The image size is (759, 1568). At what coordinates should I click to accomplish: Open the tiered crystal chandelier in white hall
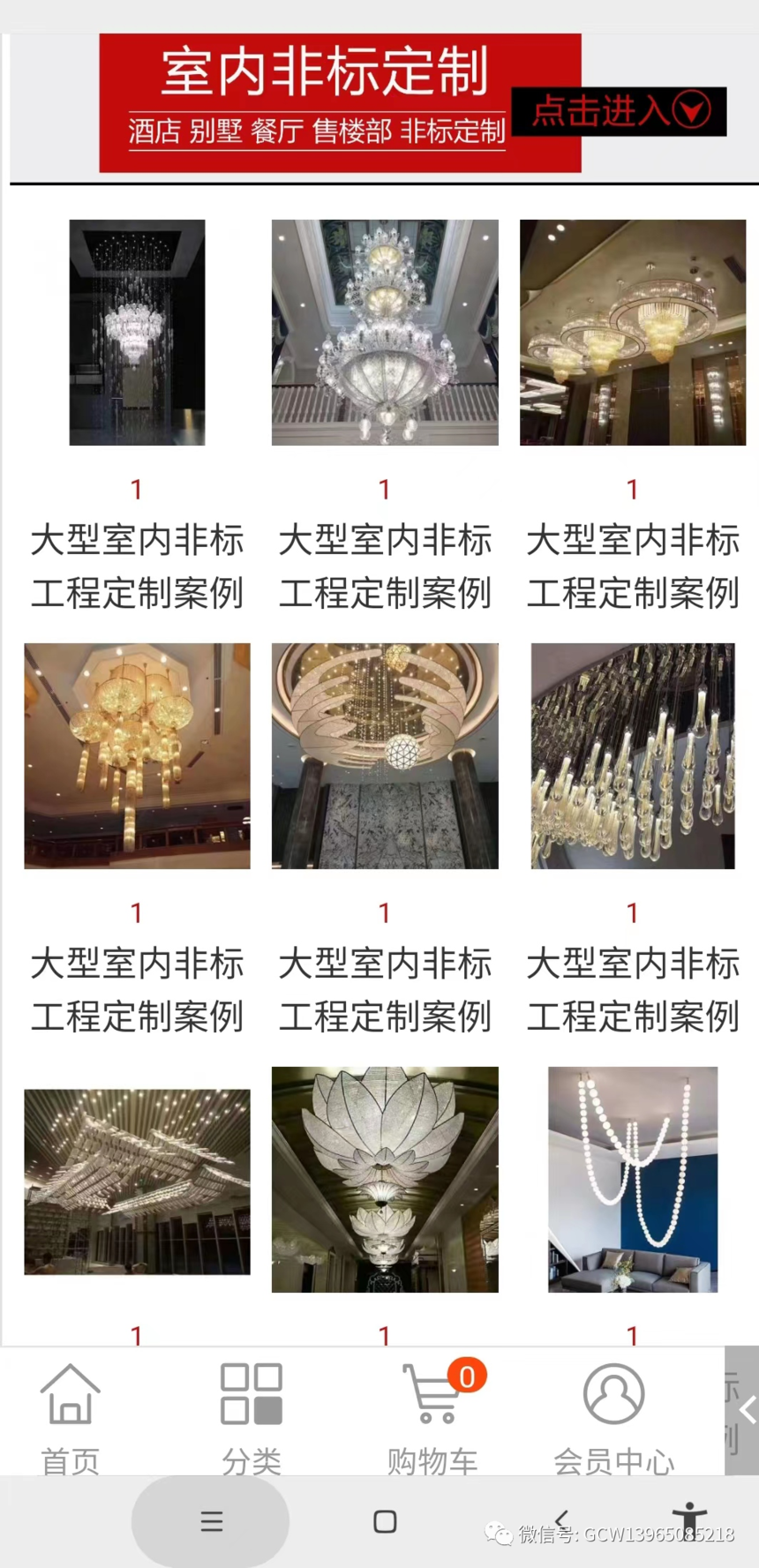(x=385, y=333)
